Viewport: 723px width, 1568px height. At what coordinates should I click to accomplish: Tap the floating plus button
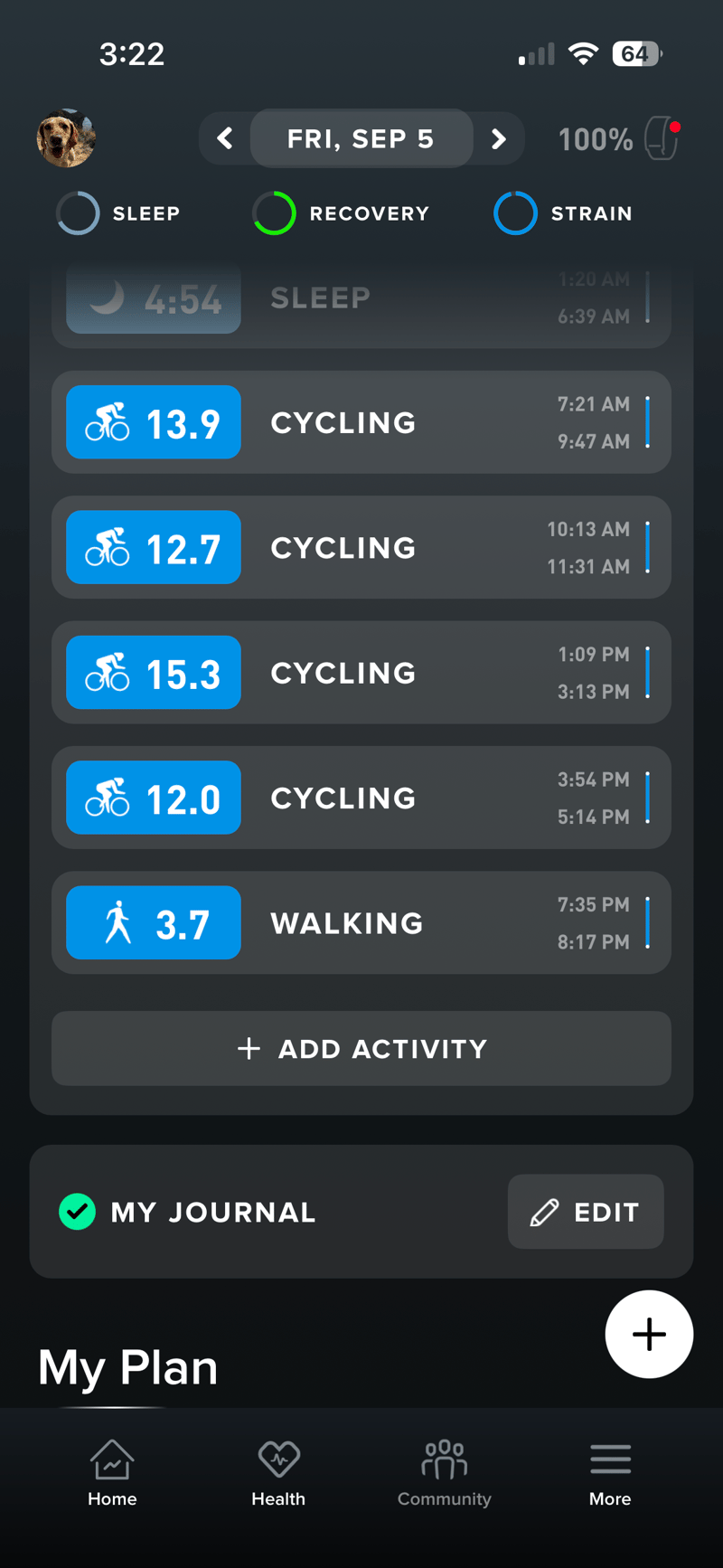649,1334
